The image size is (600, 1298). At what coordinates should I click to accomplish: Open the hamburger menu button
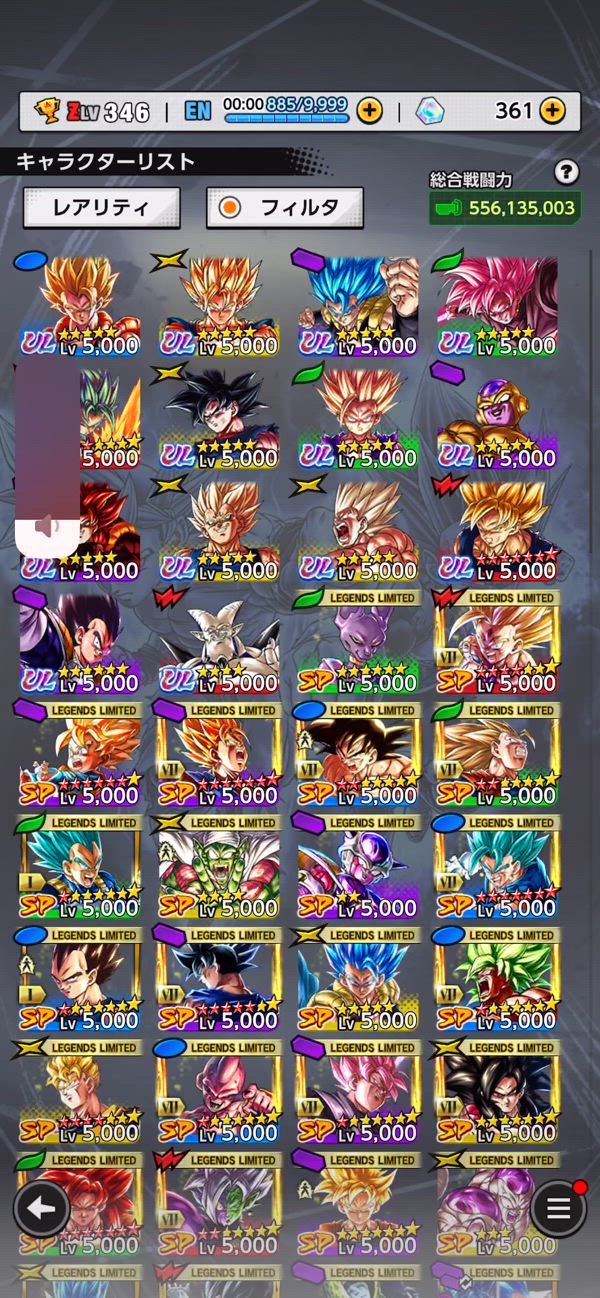point(558,1208)
